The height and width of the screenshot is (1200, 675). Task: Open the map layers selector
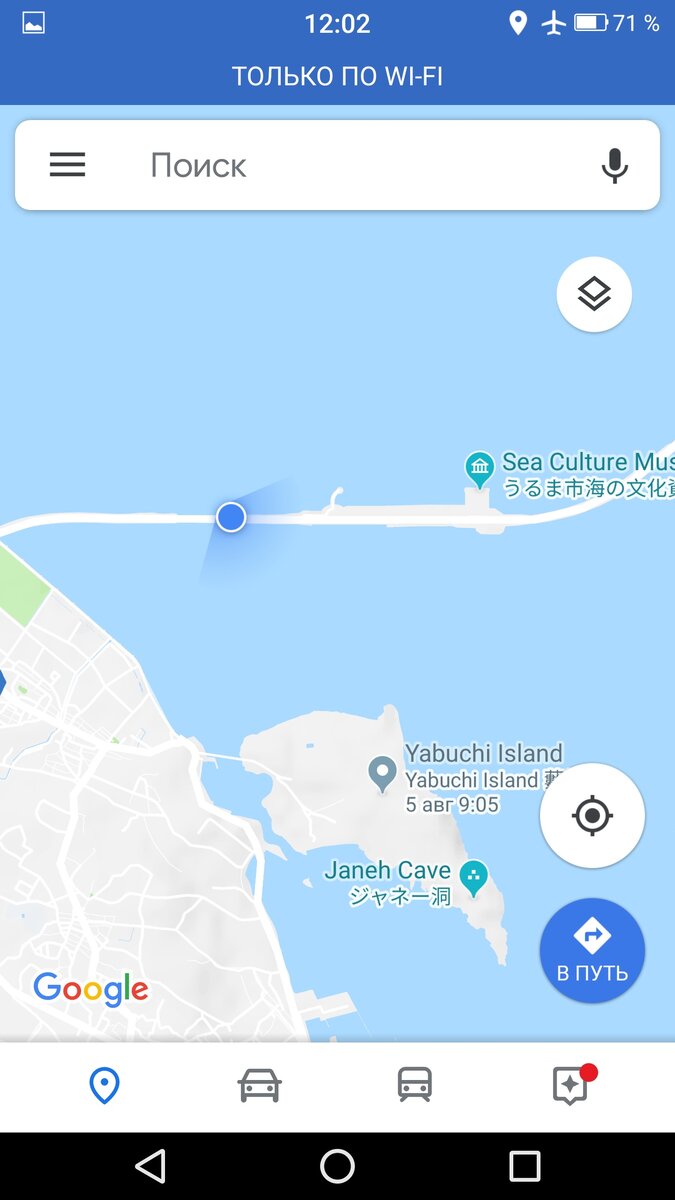coord(594,294)
